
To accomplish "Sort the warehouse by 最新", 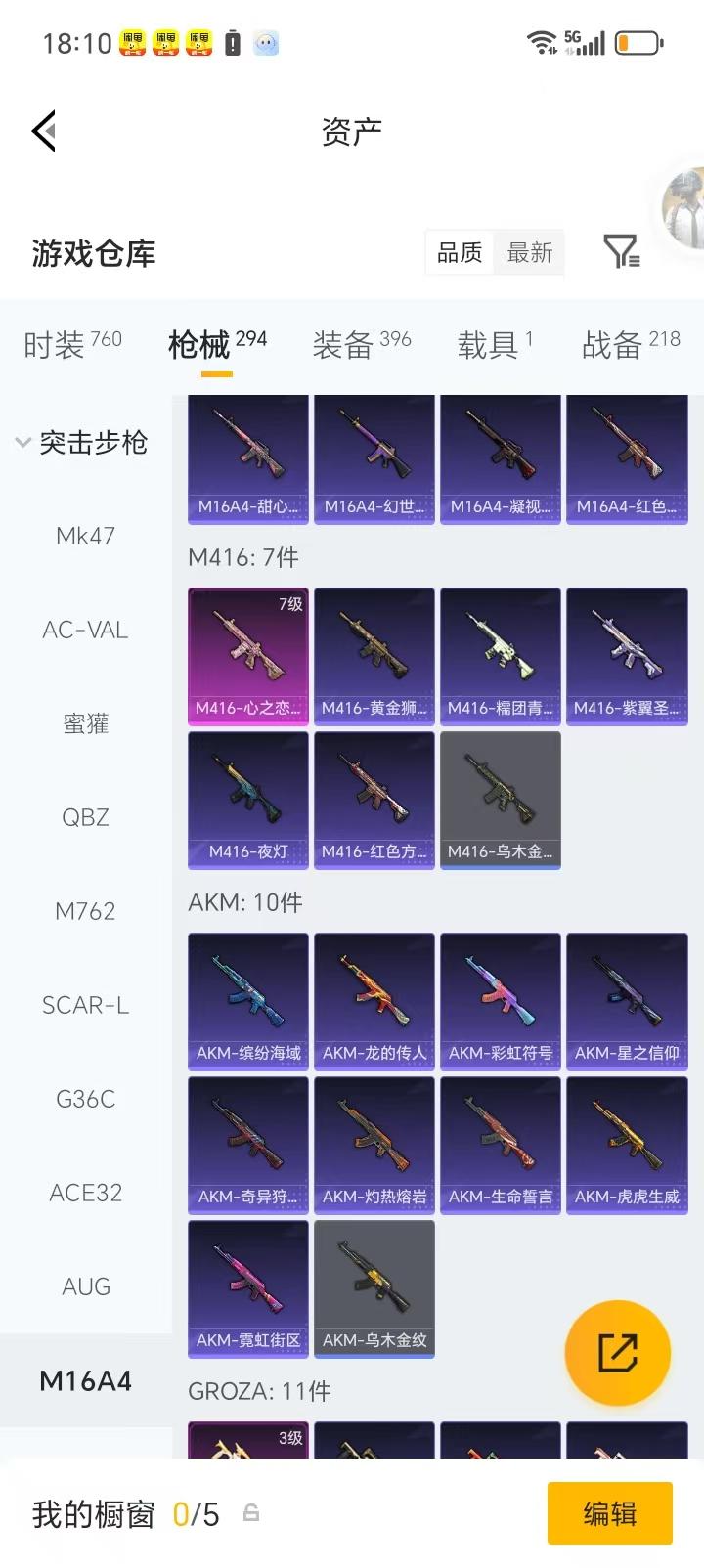I will (x=529, y=253).
